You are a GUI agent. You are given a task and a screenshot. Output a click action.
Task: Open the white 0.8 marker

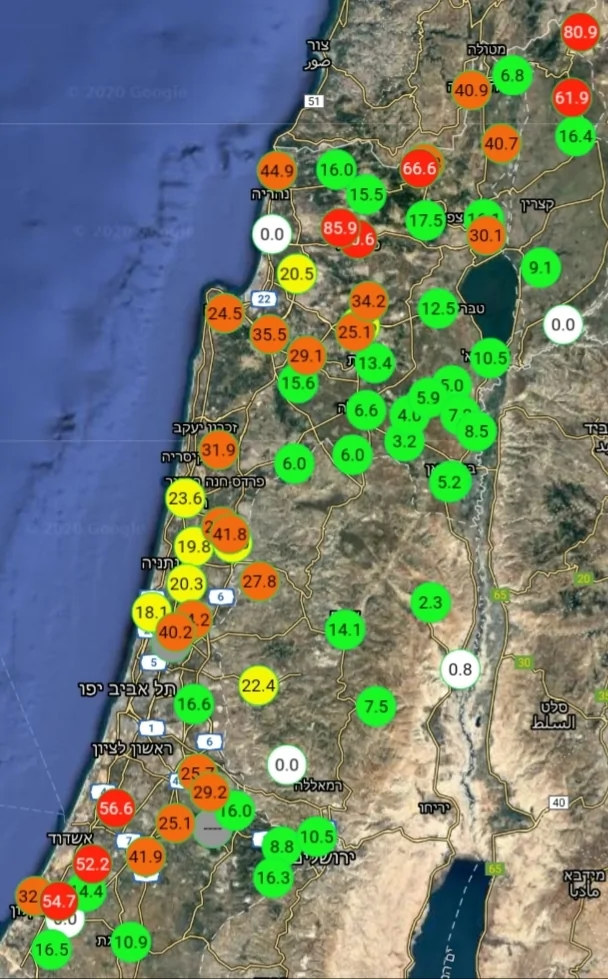(x=460, y=669)
